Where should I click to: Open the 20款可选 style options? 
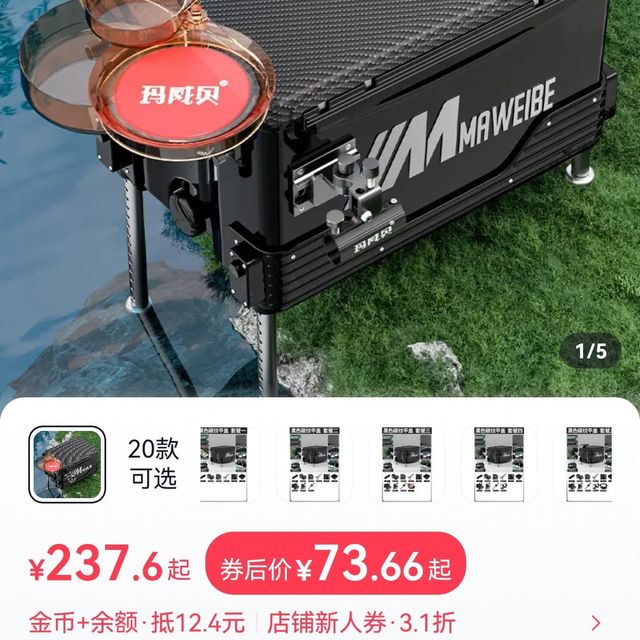coord(152,463)
